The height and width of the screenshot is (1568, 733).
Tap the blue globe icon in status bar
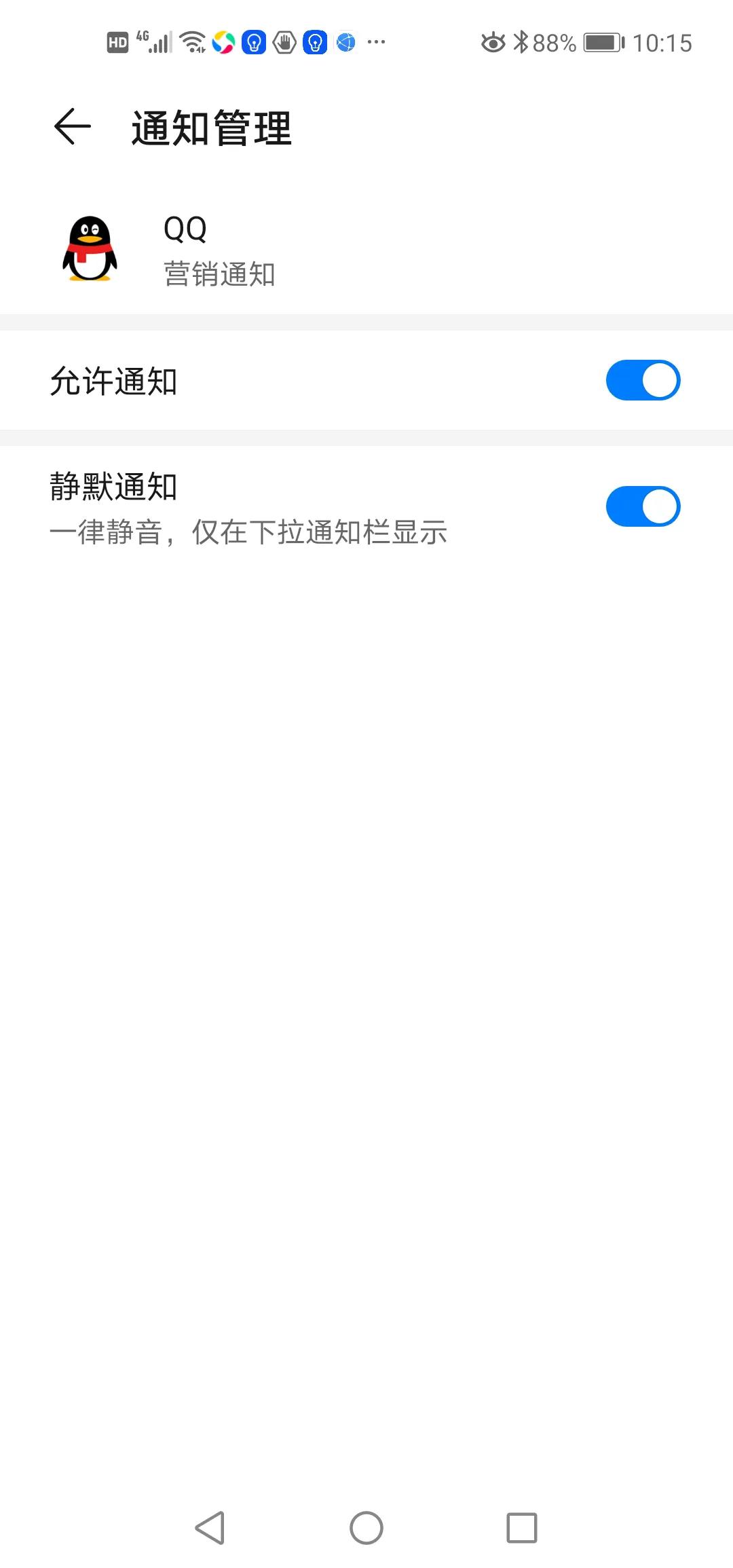point(345,42)
